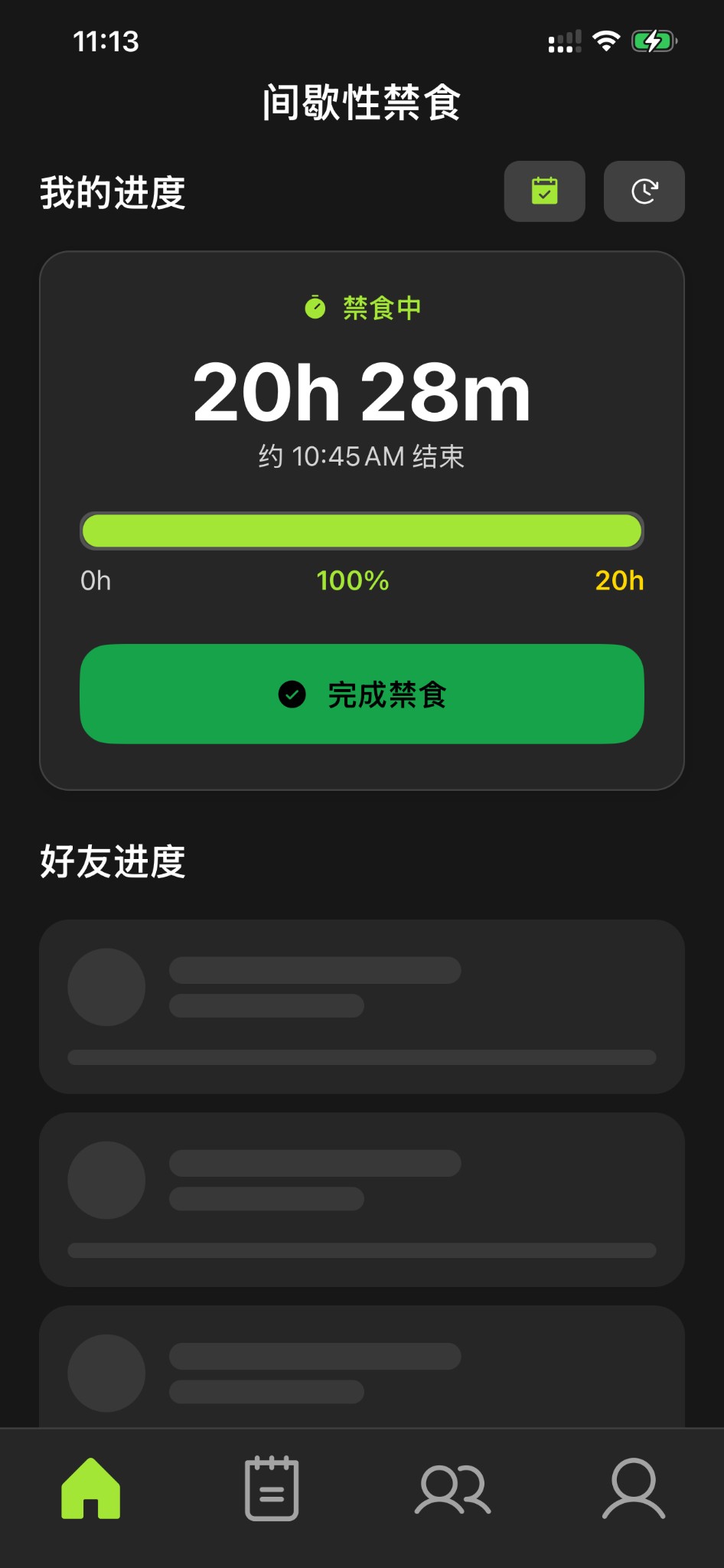Screen dimensions: 724x1568
Task: Click the checkmark icon inside 完成禁食 button
Action: click(x=291, y=694)
